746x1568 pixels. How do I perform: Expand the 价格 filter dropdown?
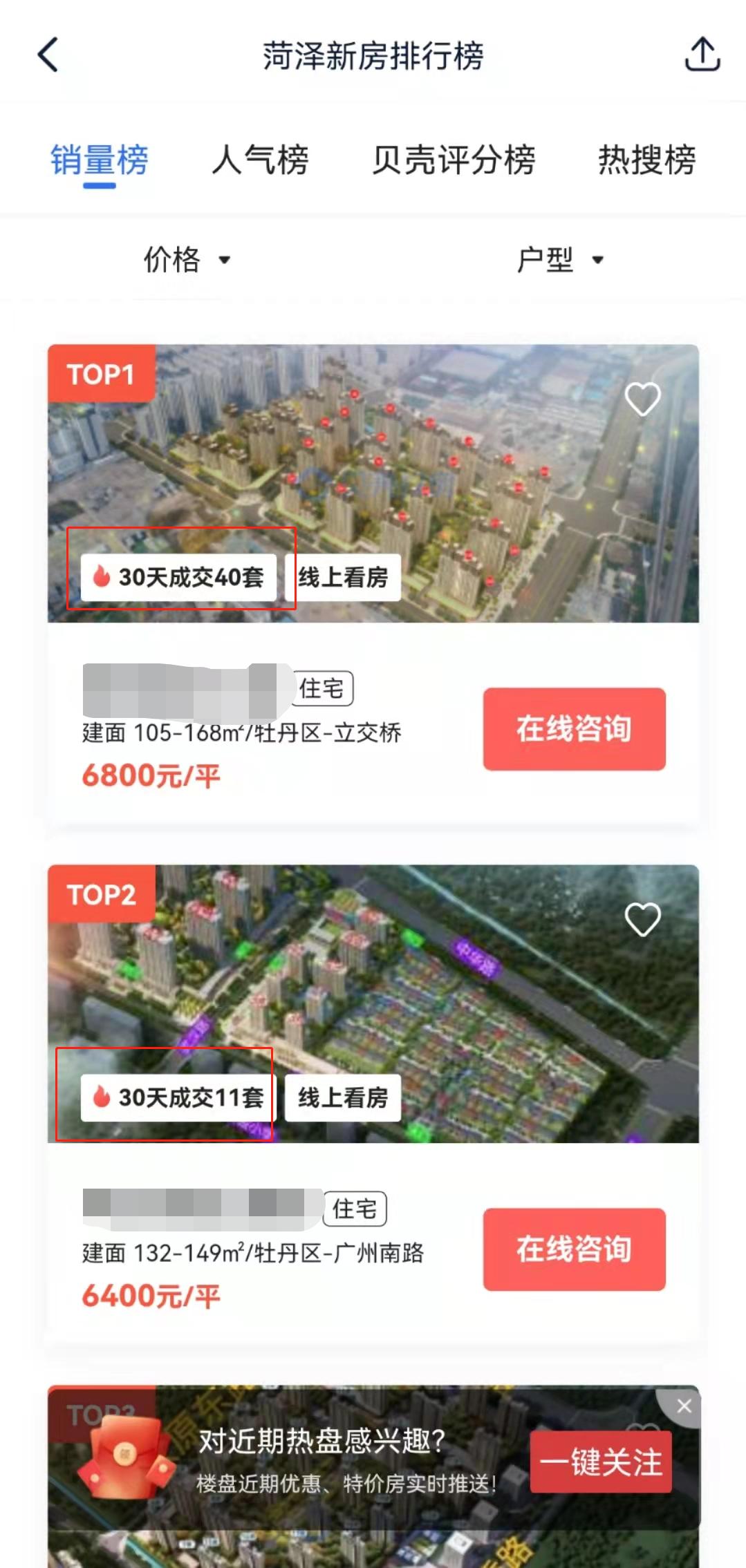187,260
